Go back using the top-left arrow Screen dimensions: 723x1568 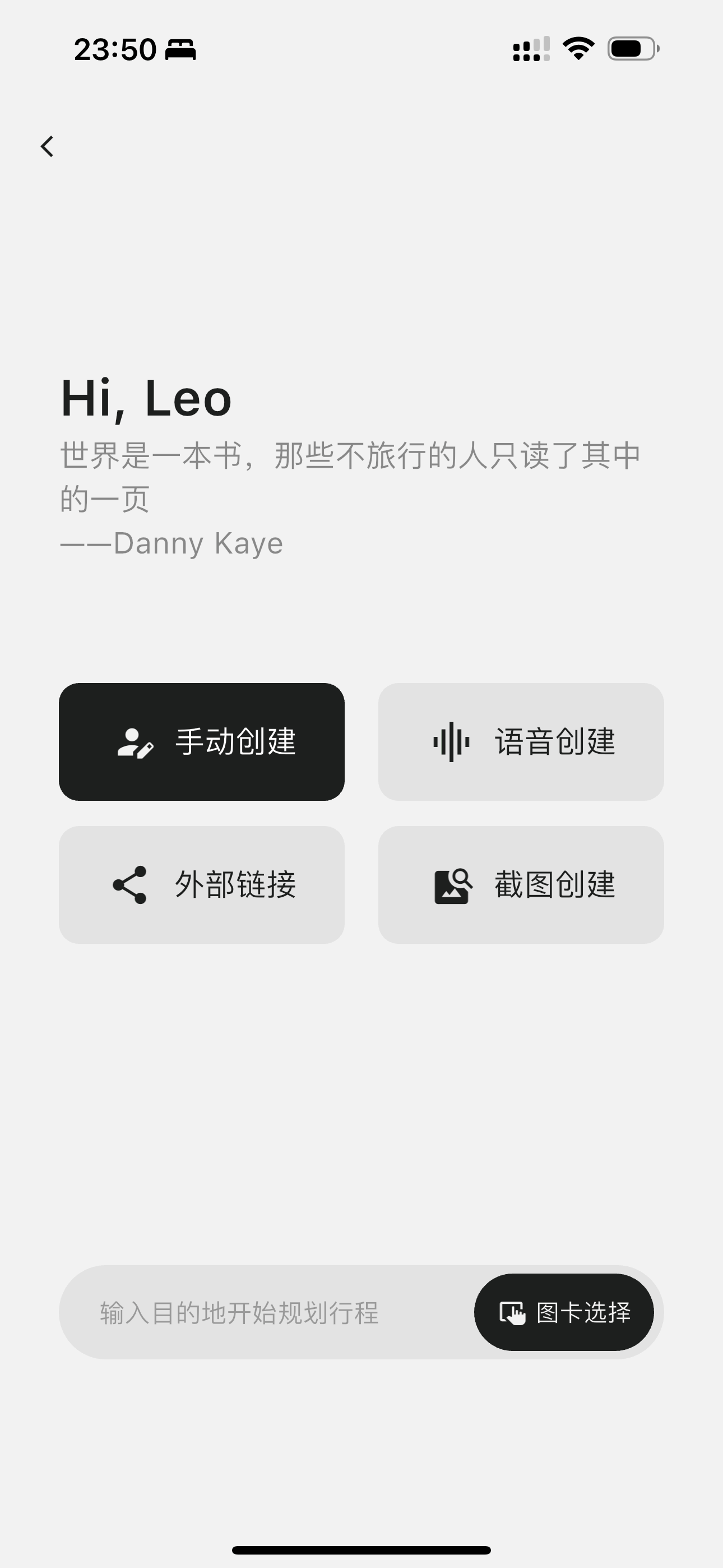(x=47, y=146)
